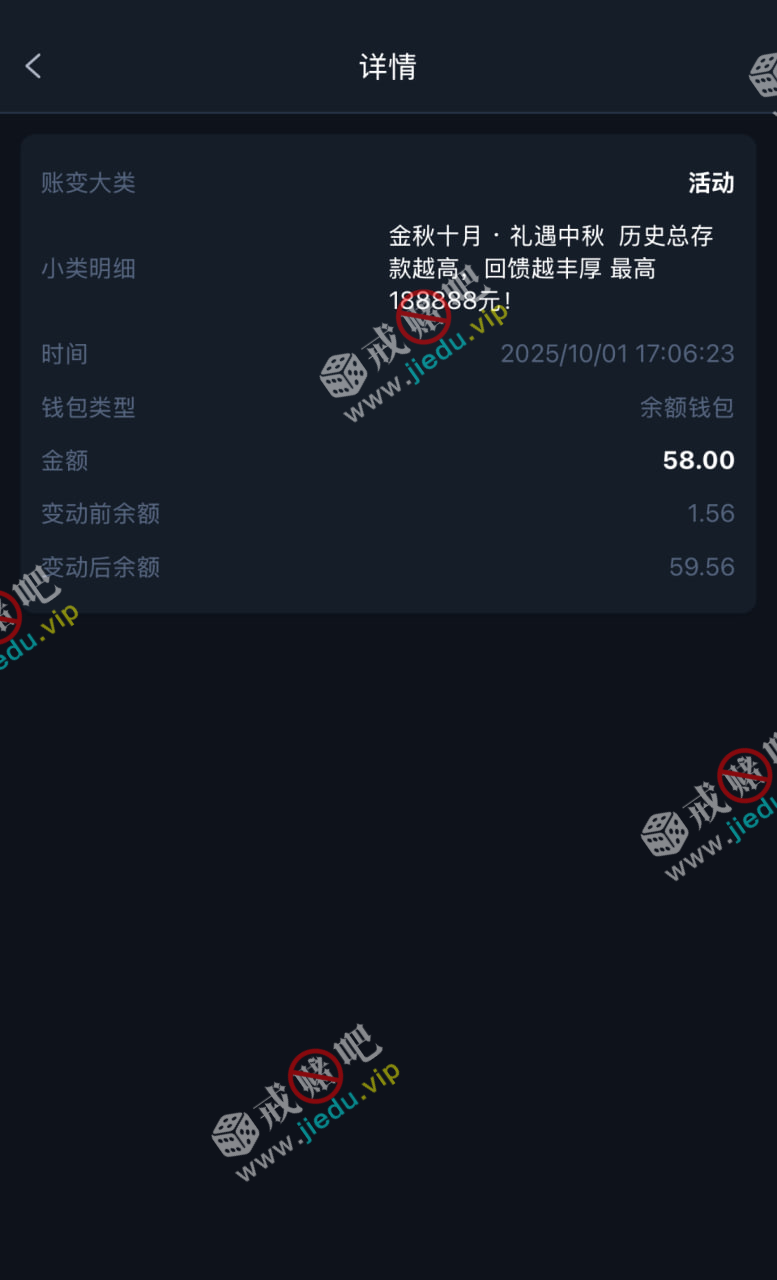Go back from the 详情 page
Viewport: 777px width, 1280px height.
pos(33,67)
